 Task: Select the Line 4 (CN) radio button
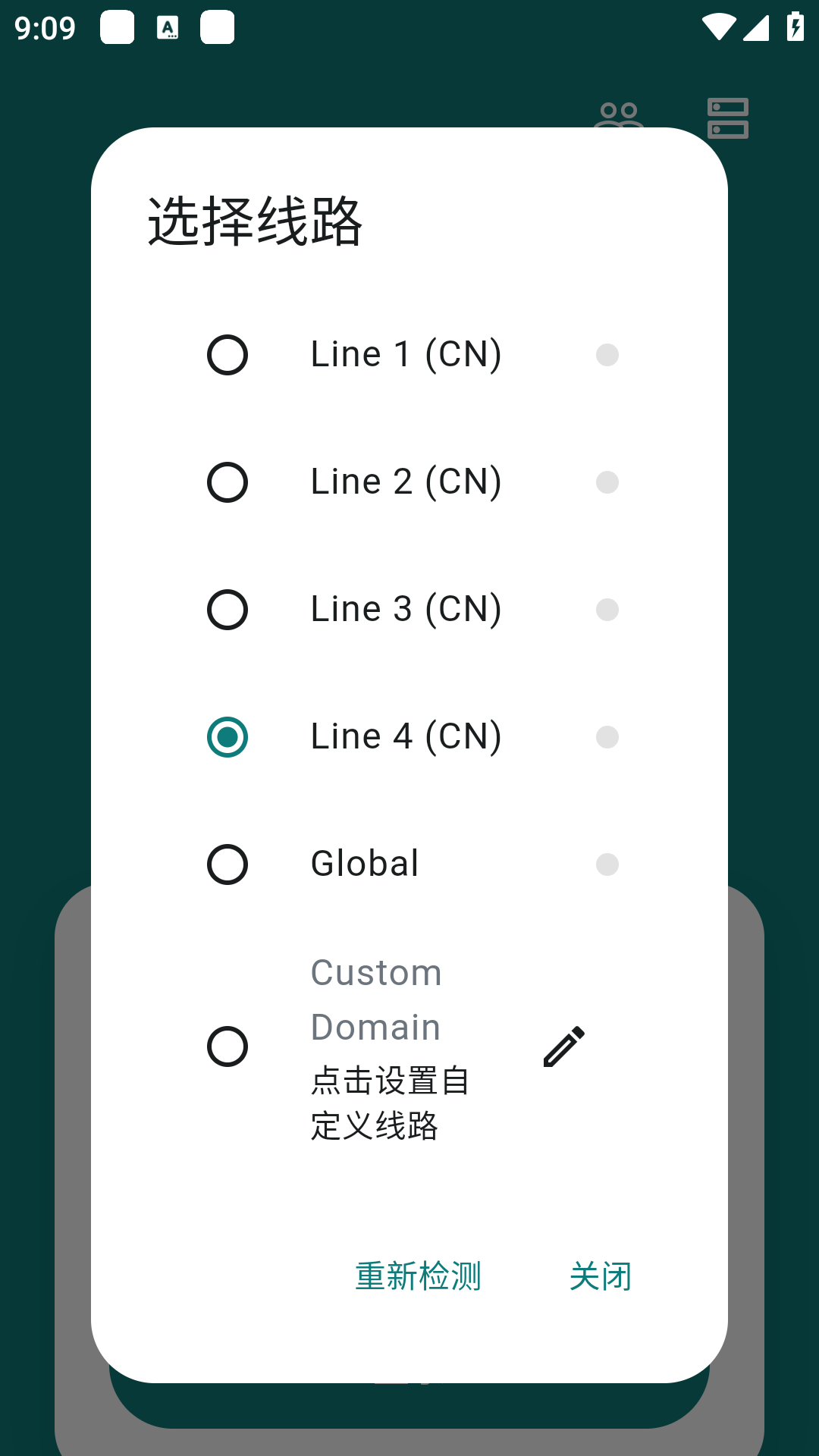click(x=227, y=737)
